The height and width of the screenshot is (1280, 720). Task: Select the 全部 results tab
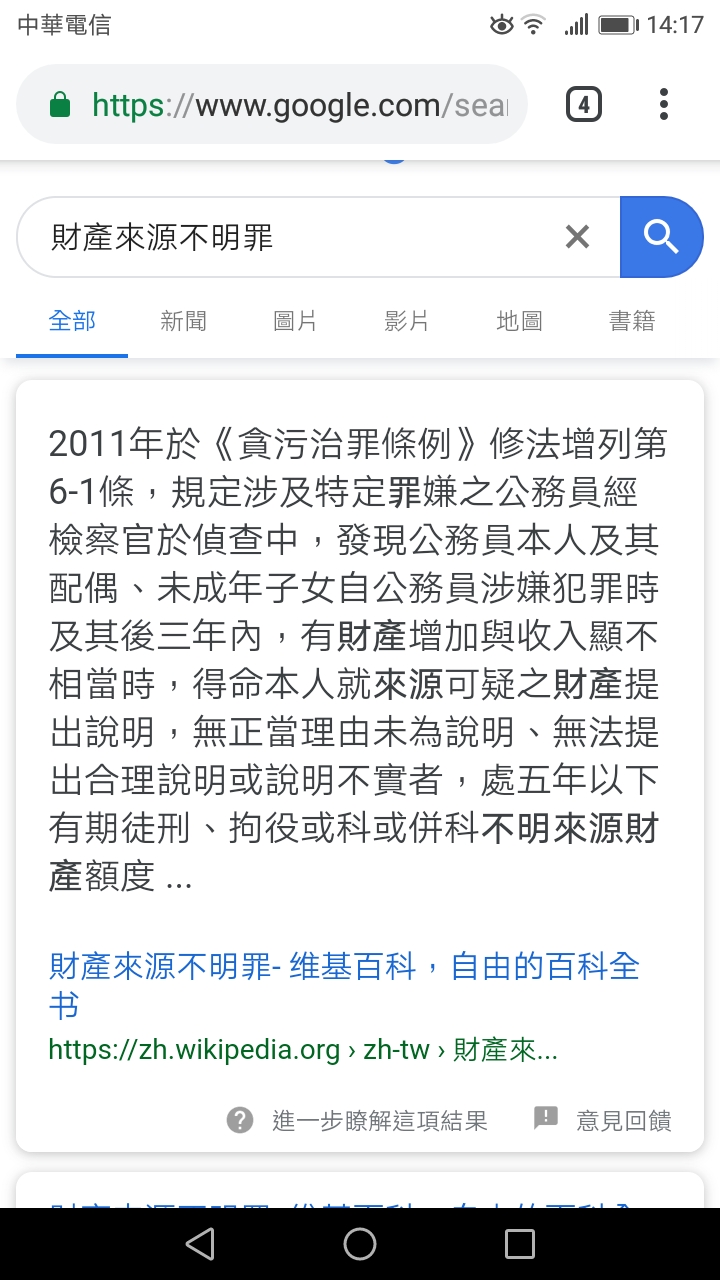72,321
